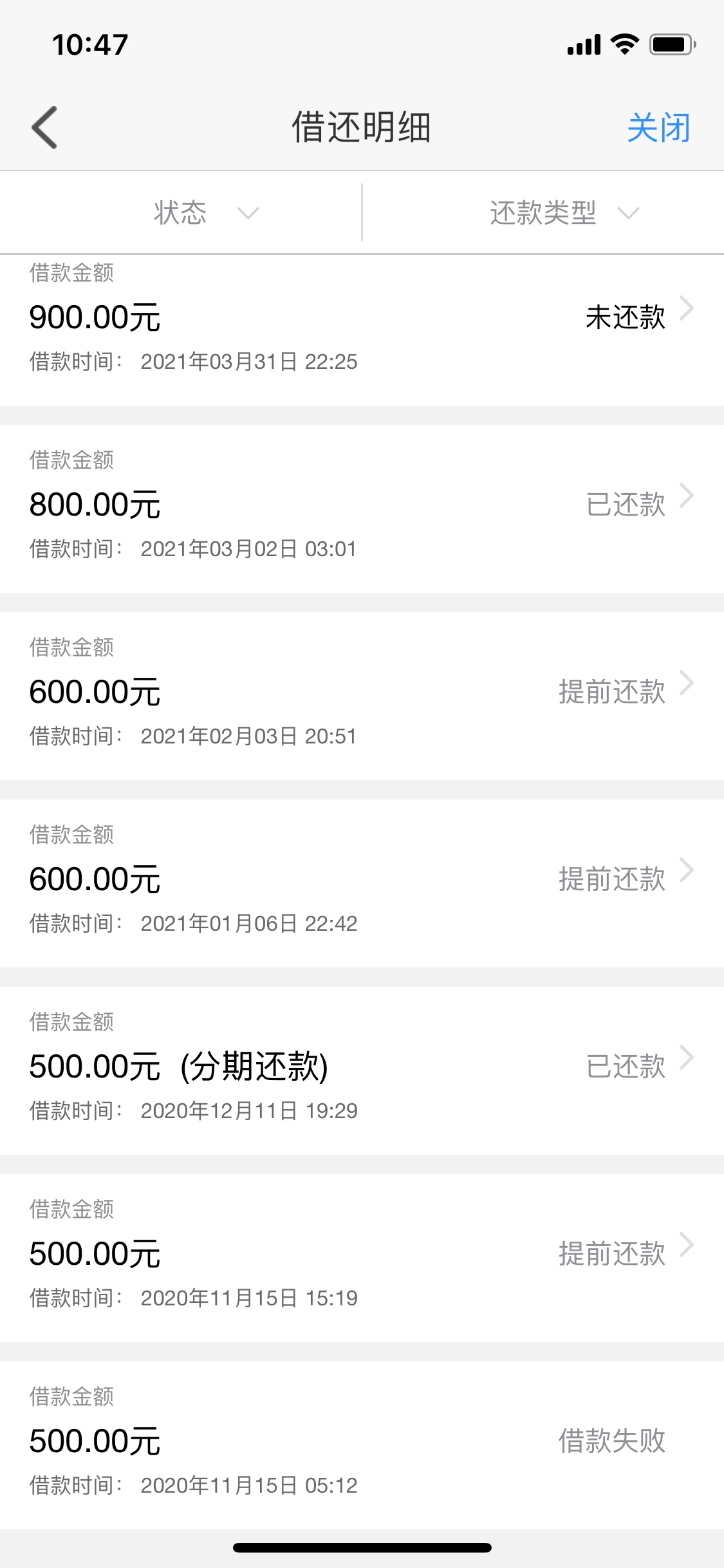Open the 500.00元 分期还款 loan record
Viewport: 724px width, 1568px height.
click(x=362, y=1071)
